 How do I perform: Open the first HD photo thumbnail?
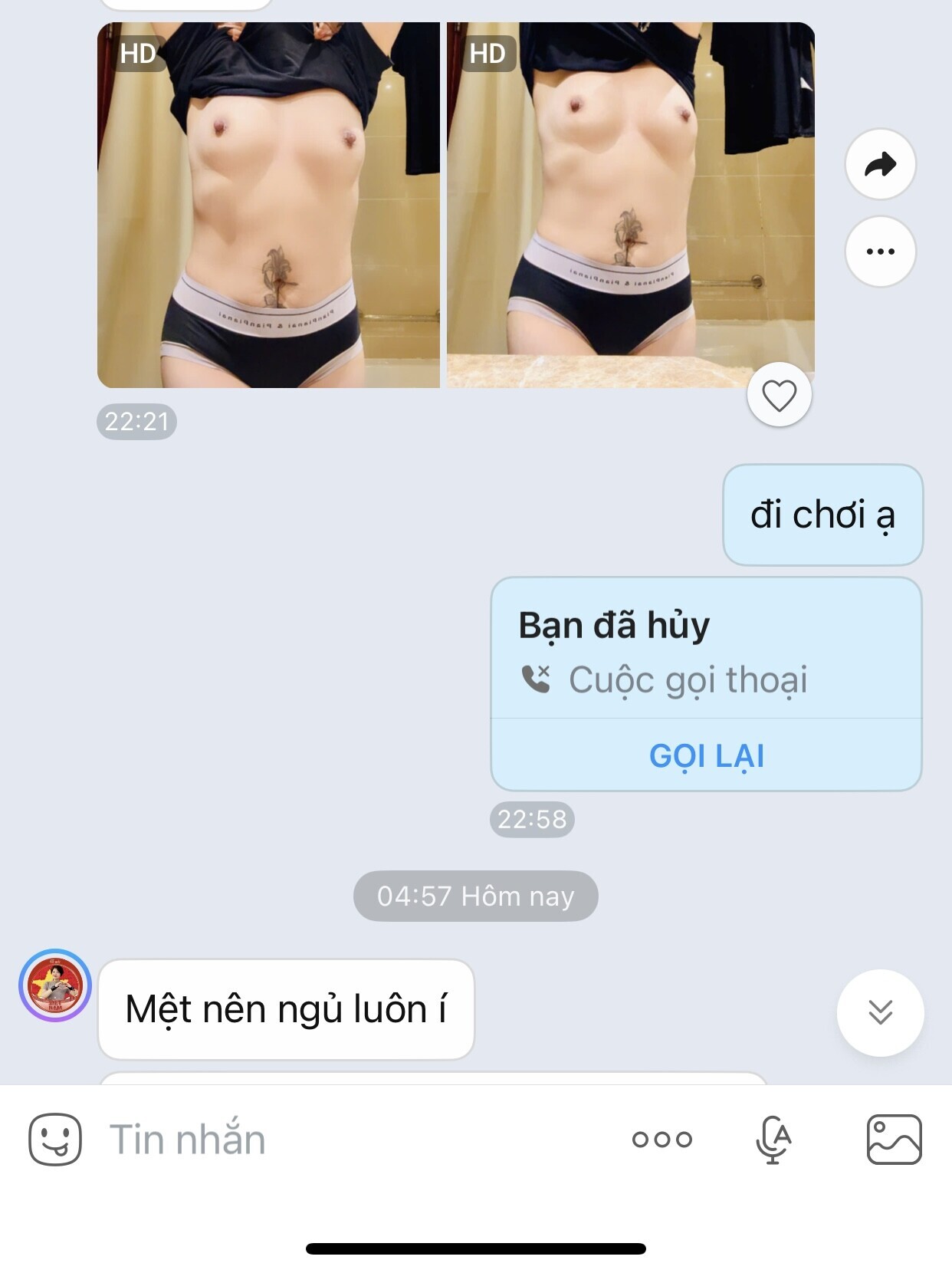(x=268, y=205)
